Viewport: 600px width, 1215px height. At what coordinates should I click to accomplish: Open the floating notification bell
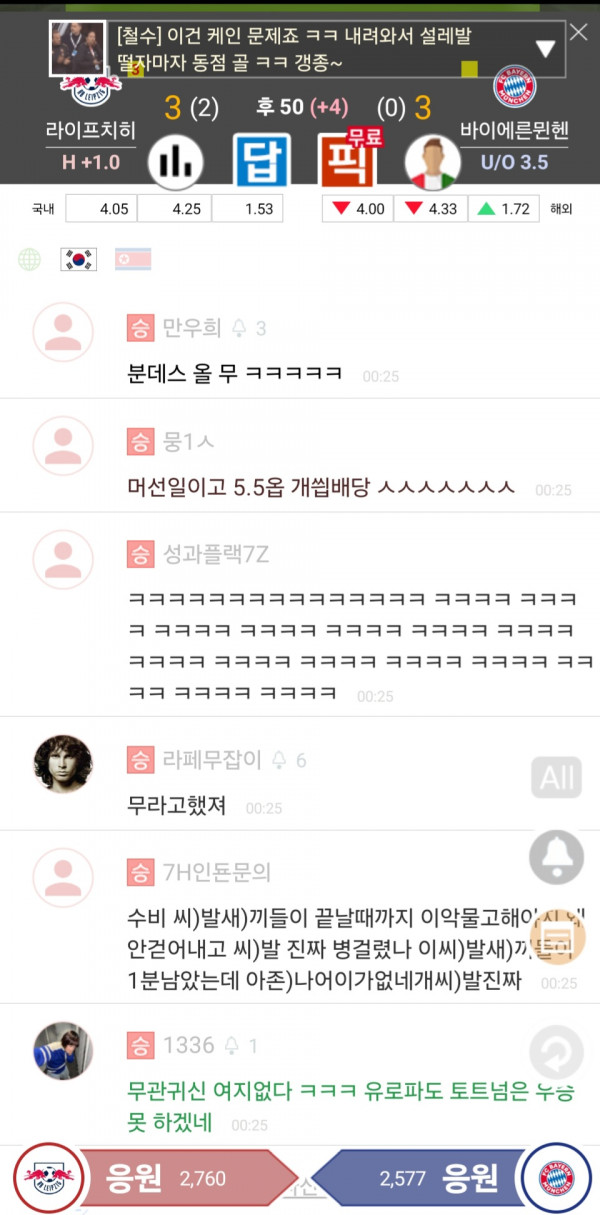[x=556, y=856]
